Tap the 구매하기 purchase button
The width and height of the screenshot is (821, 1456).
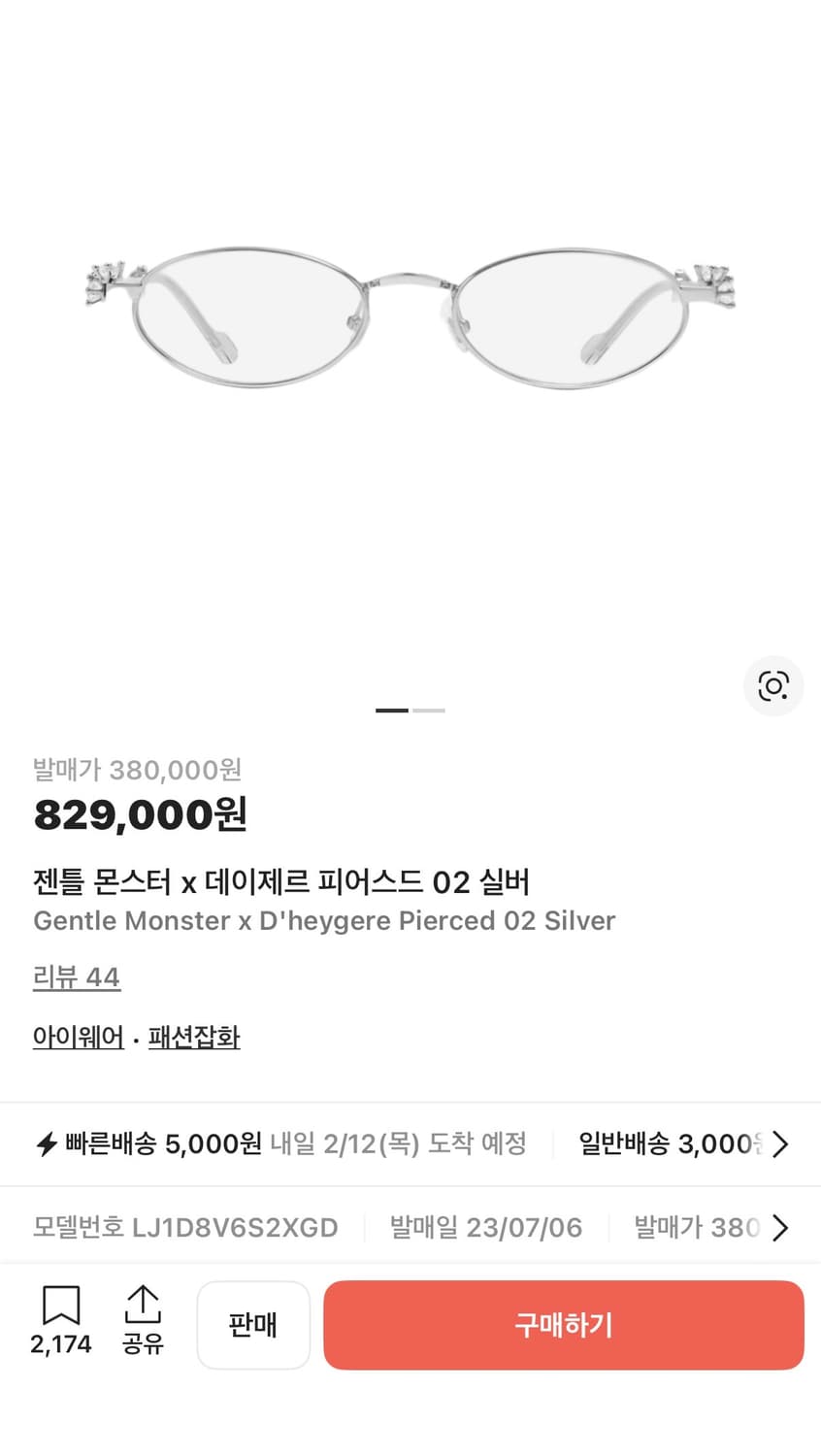pos(564,1325)
